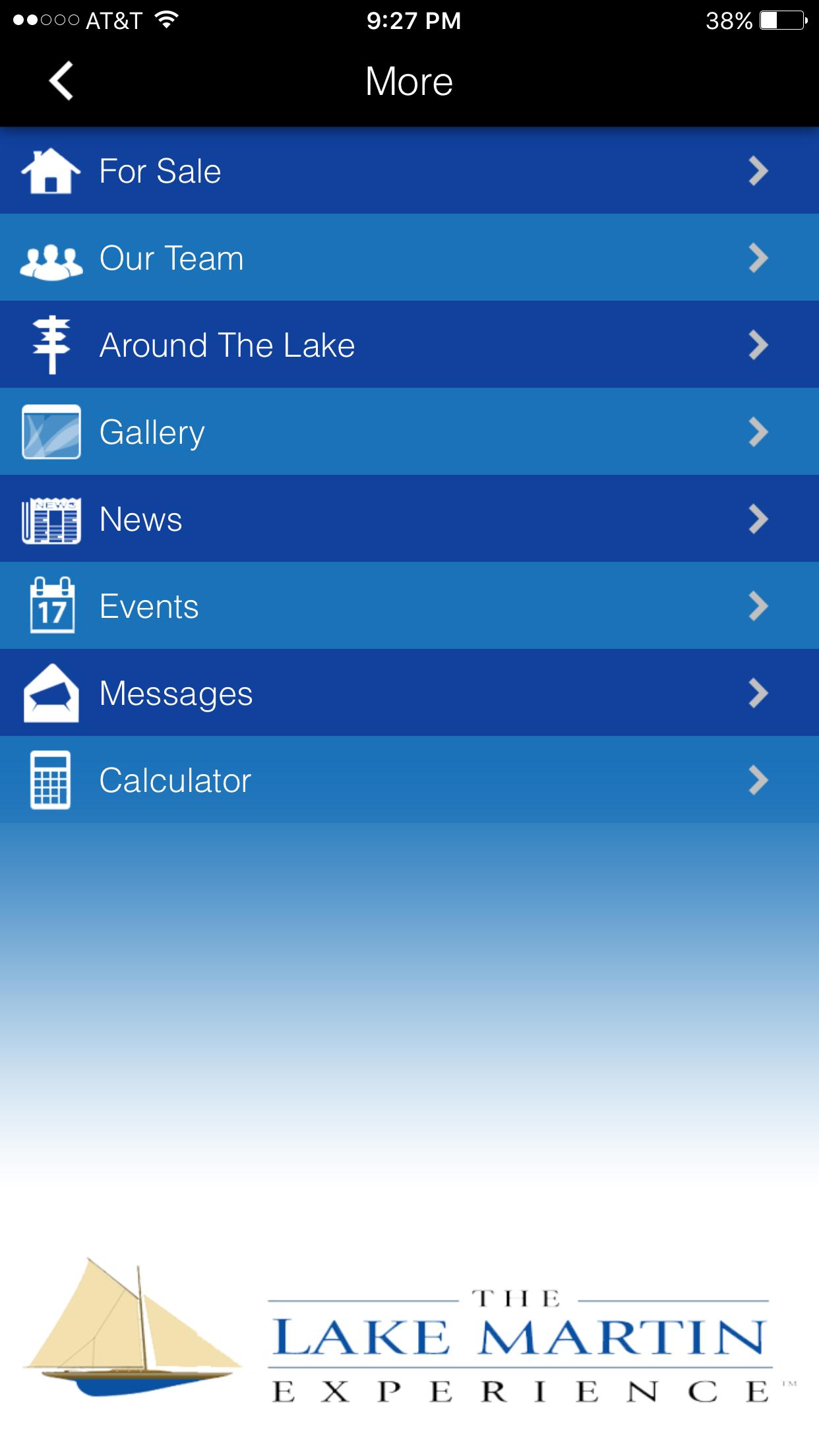Launch the Calculator

[409, 780]
